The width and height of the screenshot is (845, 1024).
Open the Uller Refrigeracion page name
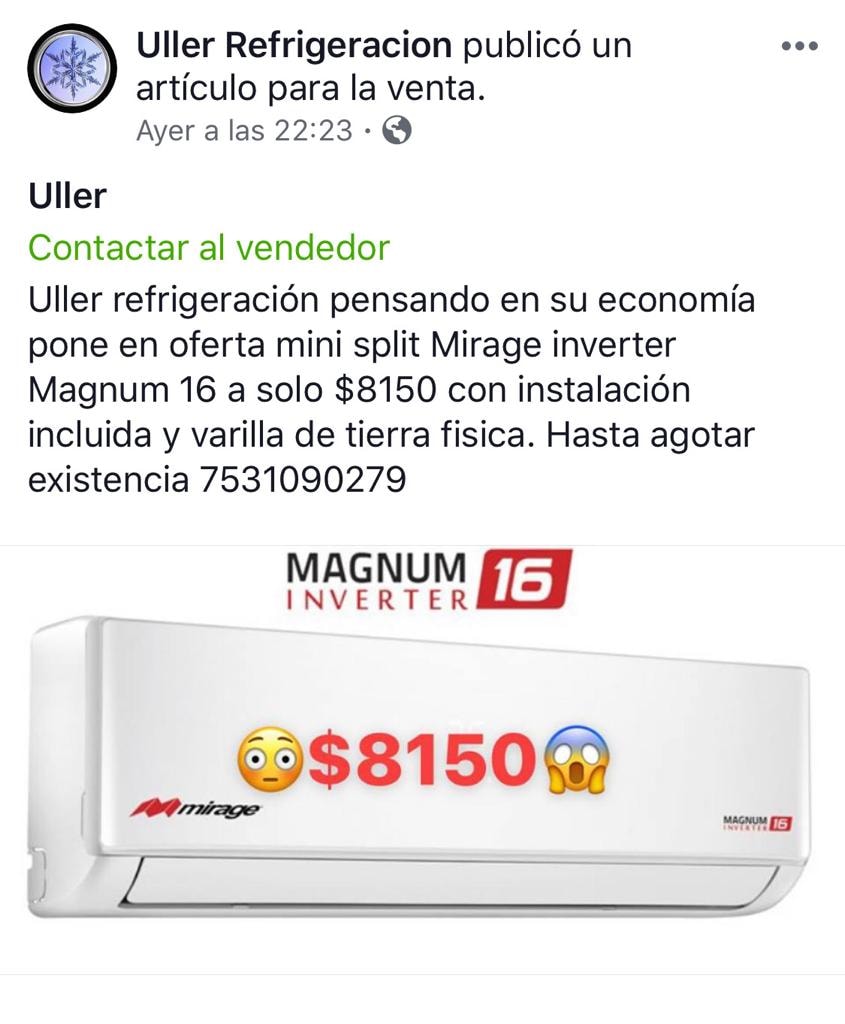[294, 45]
